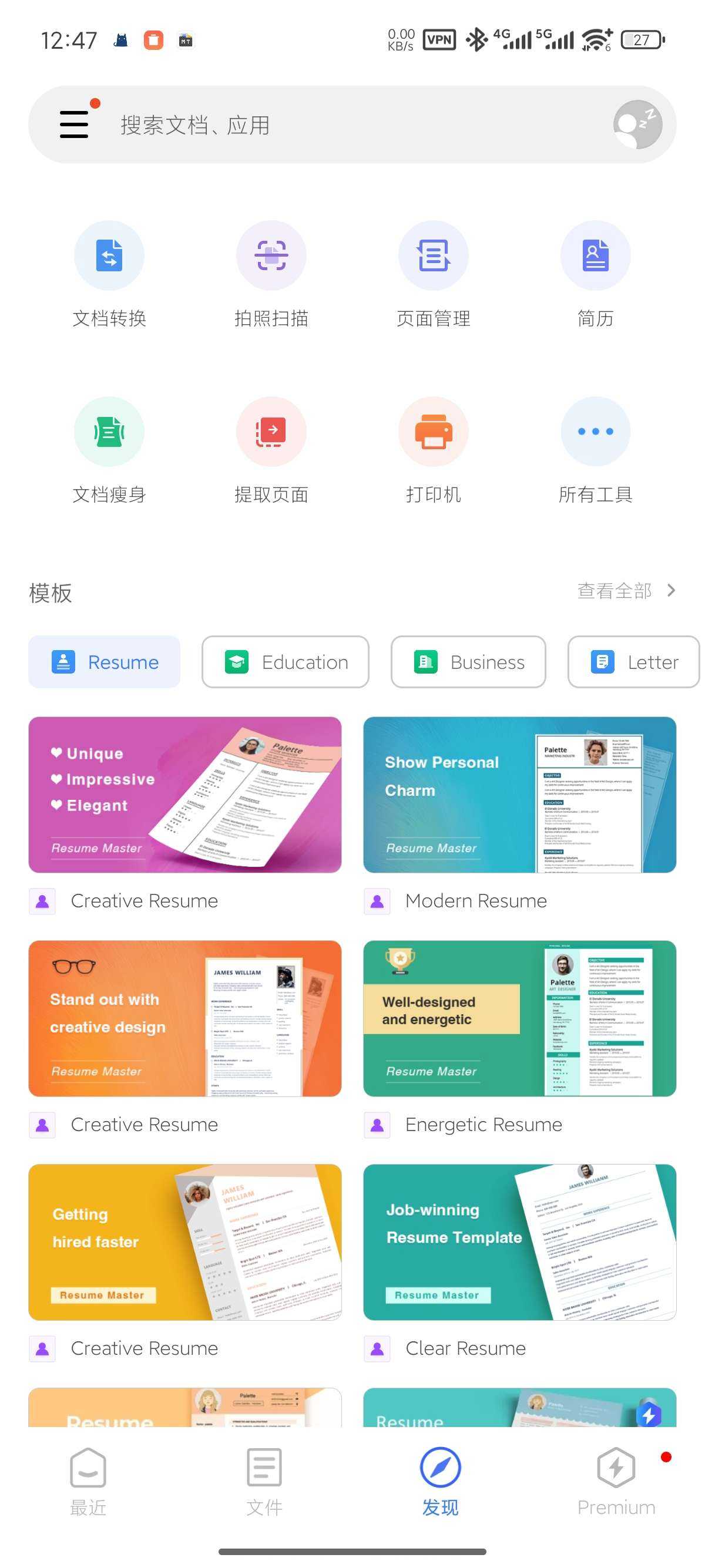Viewport: 705px width, 1568px height.
Task: Open the Energetic Resume template card
Action: (519, 1018)
